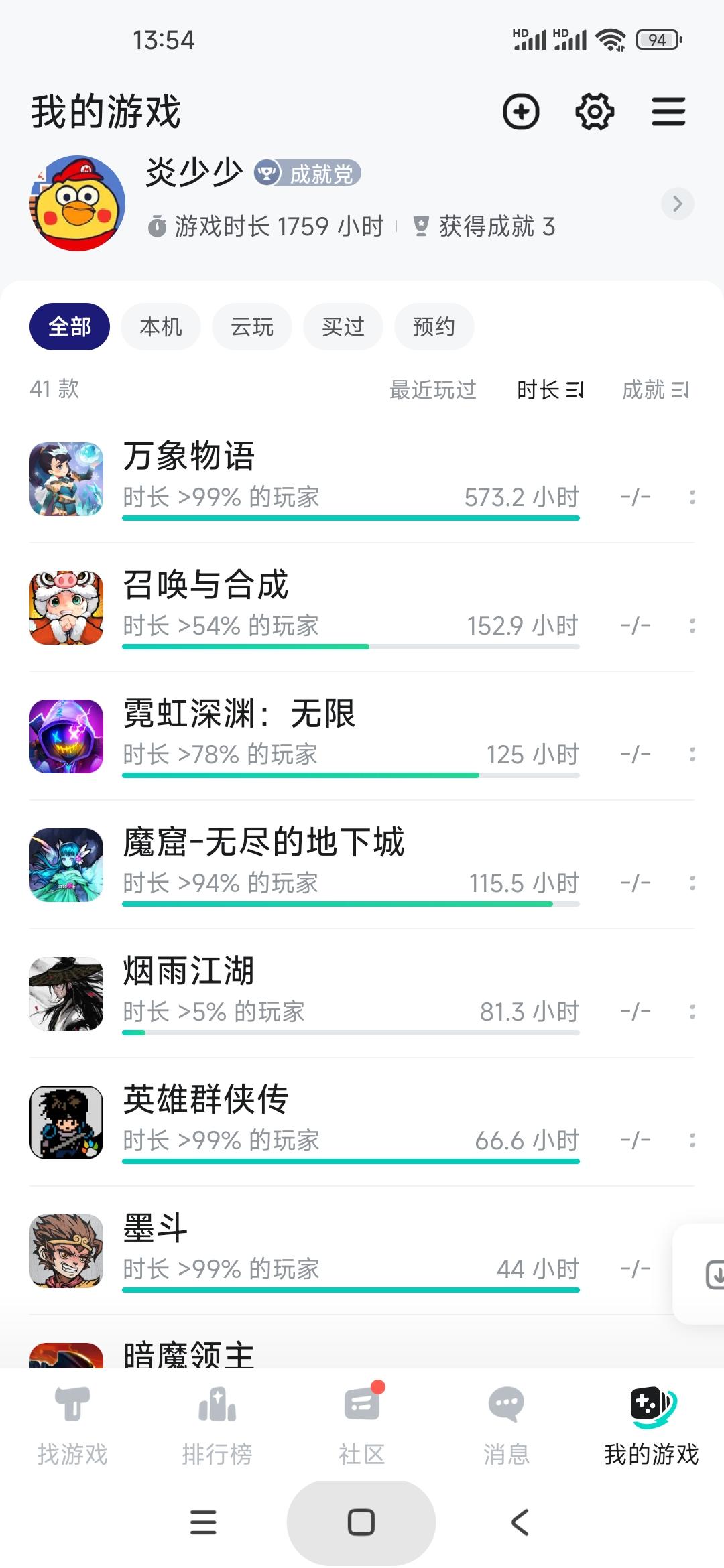This screenshot has height=1568, width=724.
Task: Select the 云玩 filter chip
Action: tap(251, 326)
